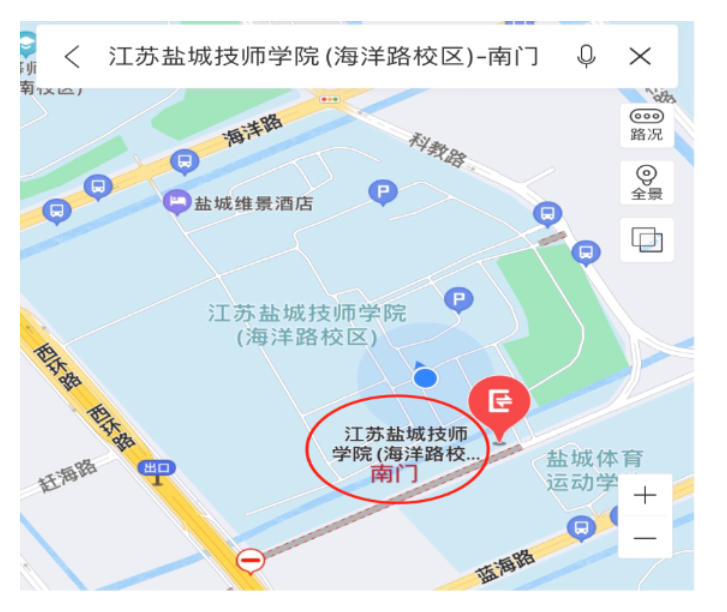Viewport: 727px width, 612px height.
Task: Start voice search with the microphone
Action: (587, 56)
